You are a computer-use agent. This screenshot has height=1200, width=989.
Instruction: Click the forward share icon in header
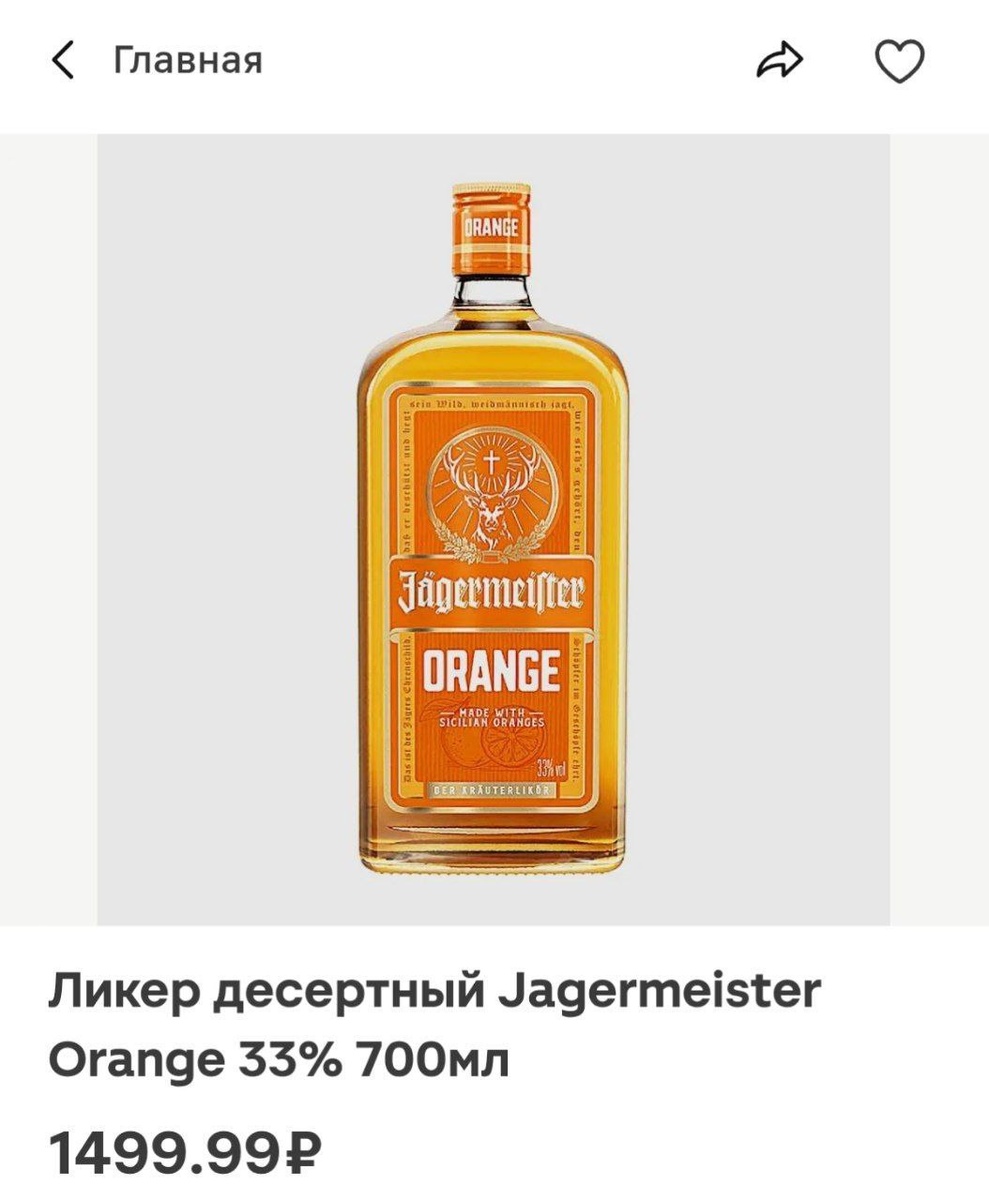(x=781, y=60)
